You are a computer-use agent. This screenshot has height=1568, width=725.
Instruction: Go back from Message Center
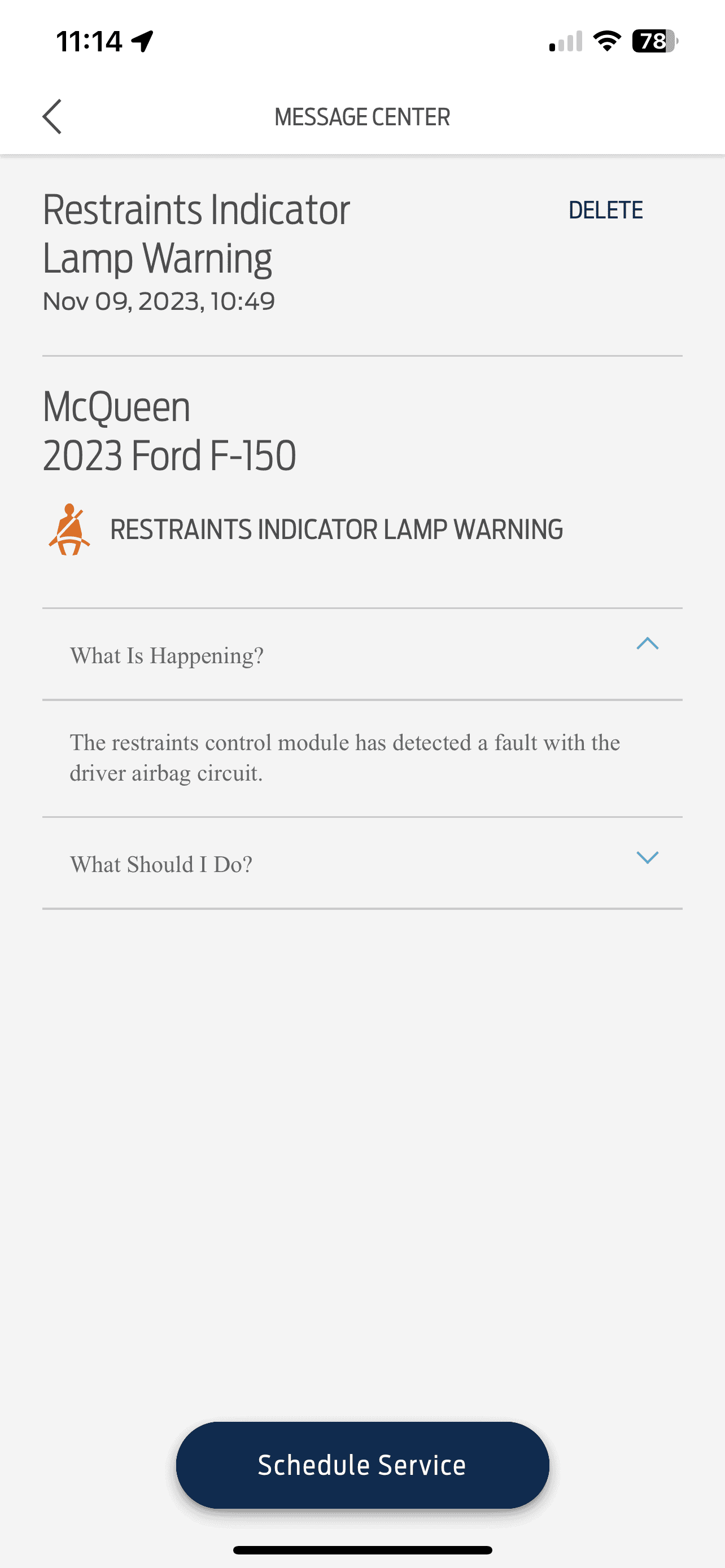click(53, 116)
